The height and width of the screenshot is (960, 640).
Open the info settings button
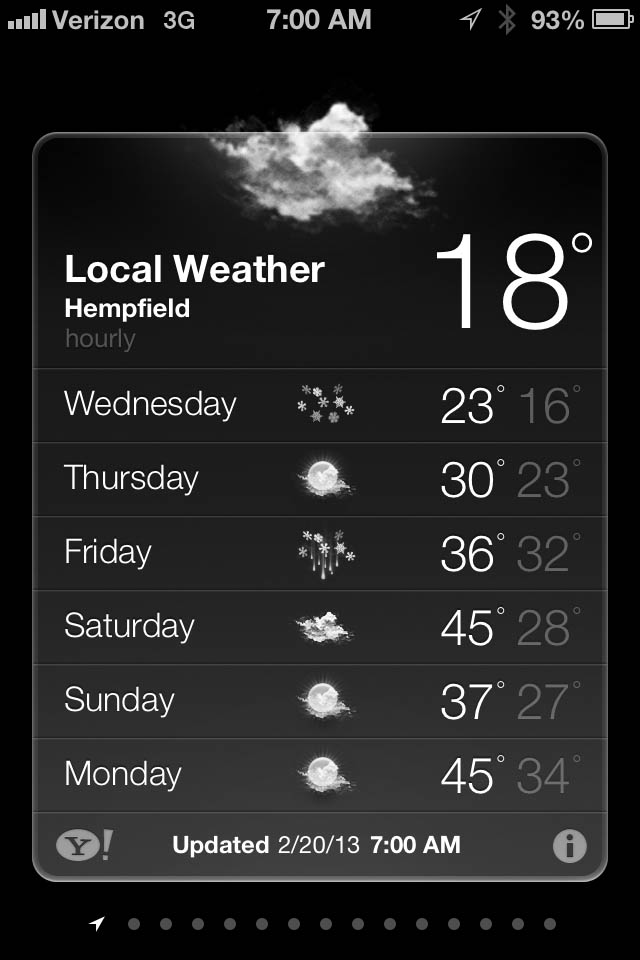point(569,846)
